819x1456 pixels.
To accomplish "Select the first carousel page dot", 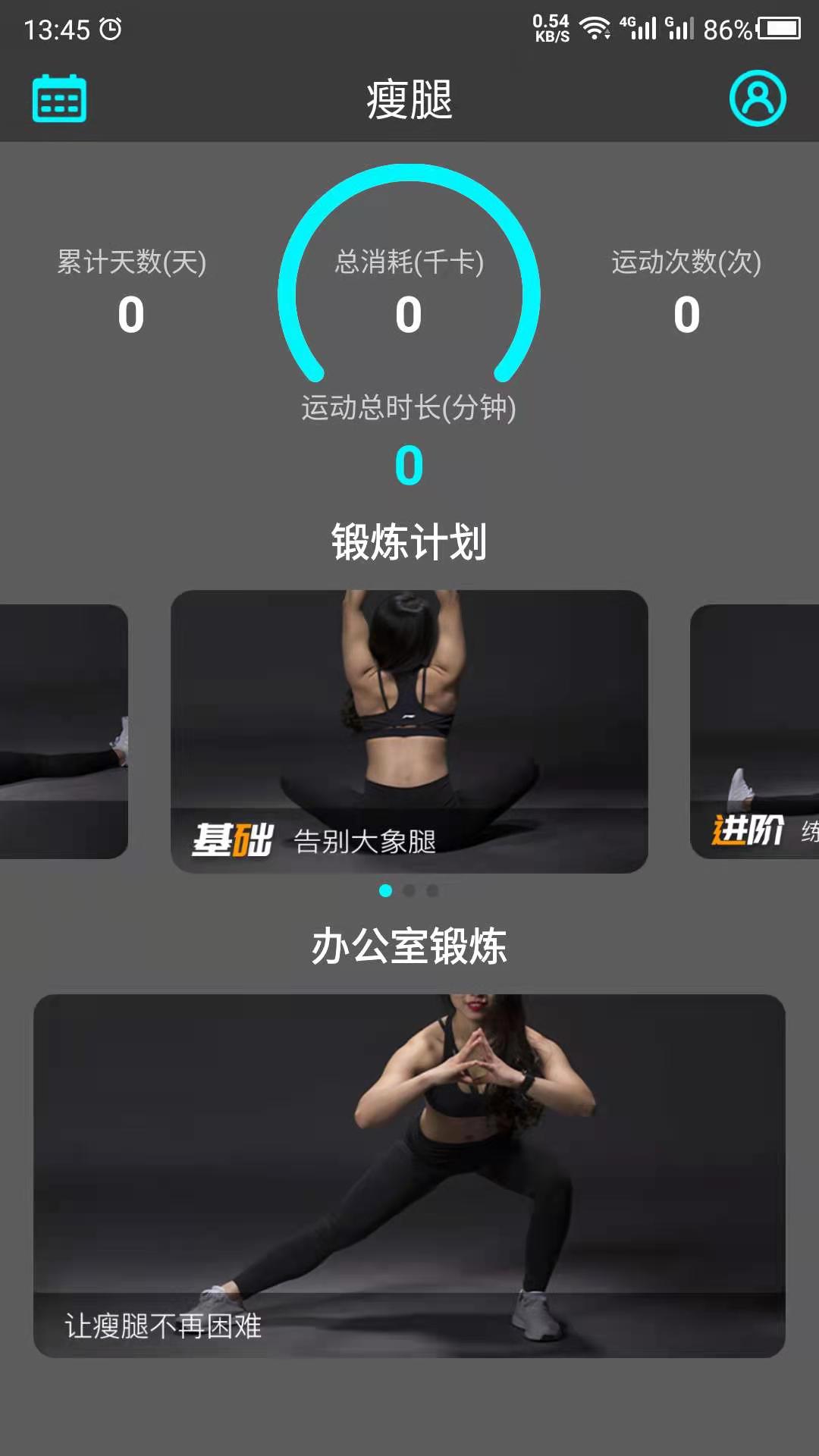I will [385, 892].
